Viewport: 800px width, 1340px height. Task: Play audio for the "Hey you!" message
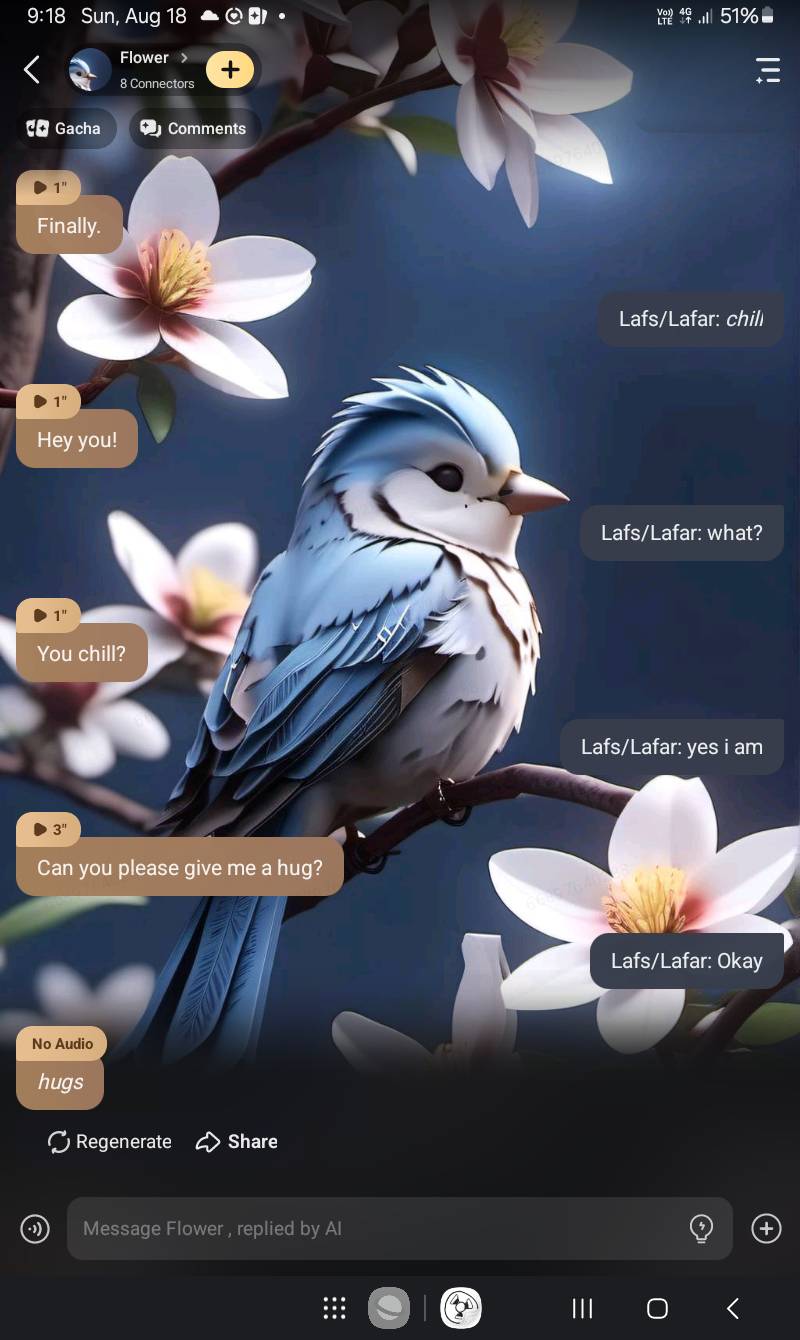(48, 401)
